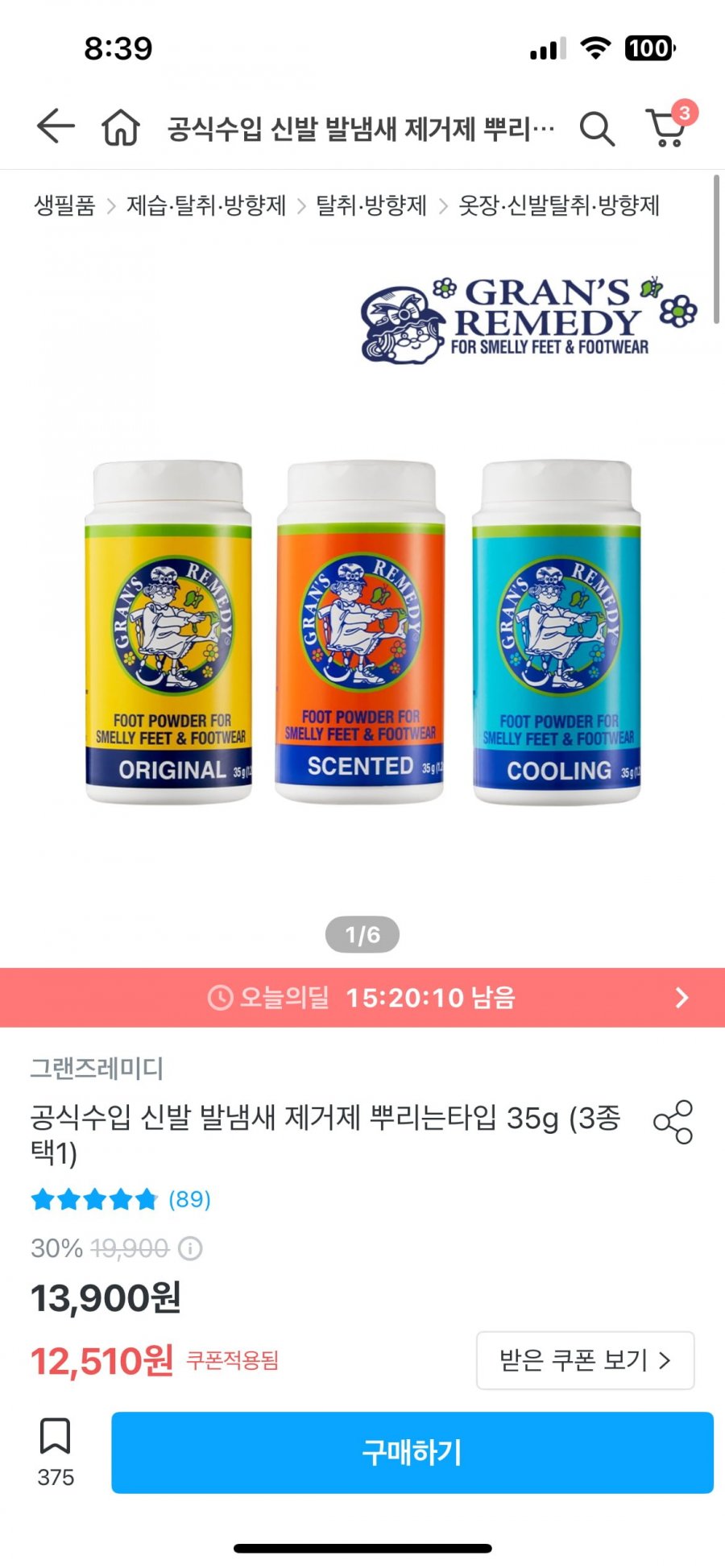The width and height of the screenshot is (725, 1568).
Task: Open the home icon
Action: [x=120, y=127]
